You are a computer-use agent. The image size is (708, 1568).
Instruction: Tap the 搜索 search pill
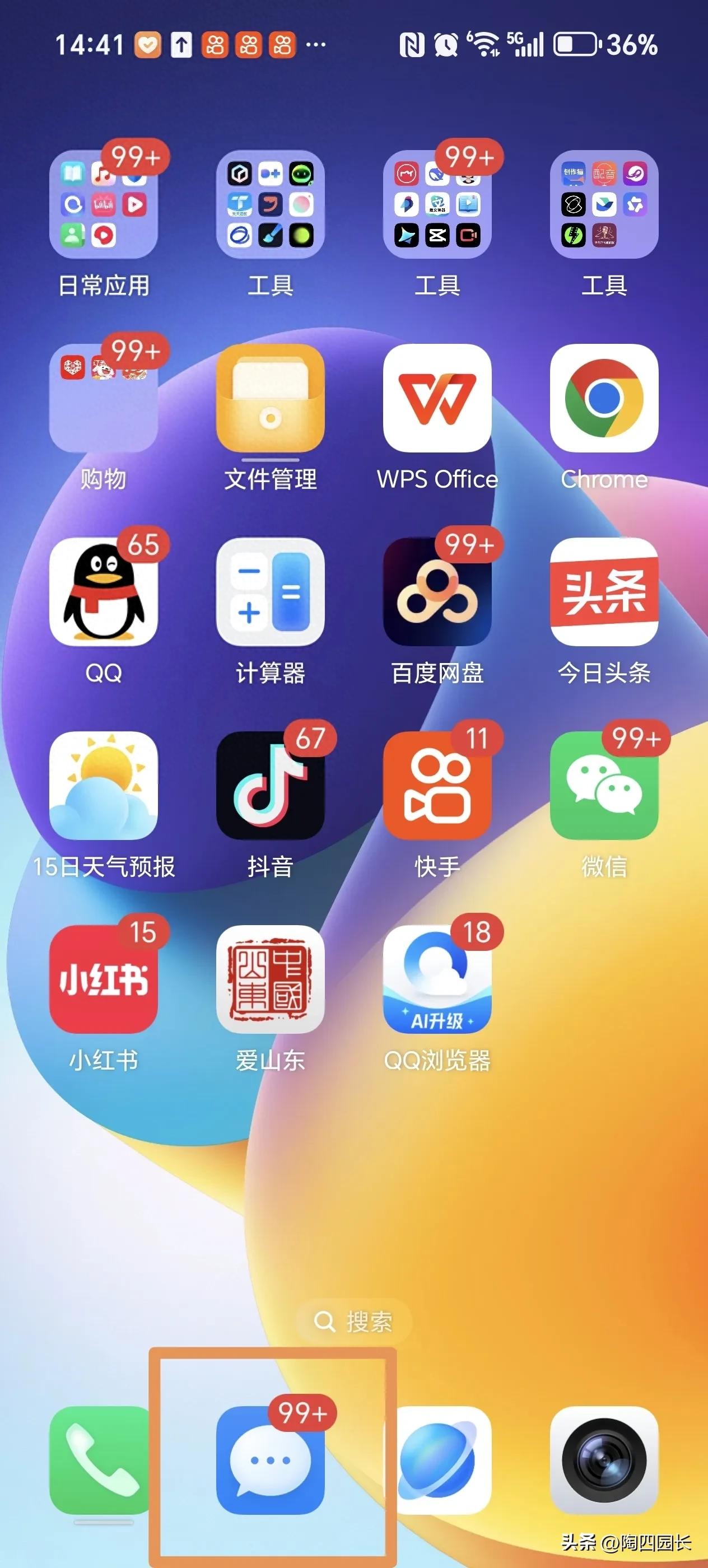(x=353, y=1322)
